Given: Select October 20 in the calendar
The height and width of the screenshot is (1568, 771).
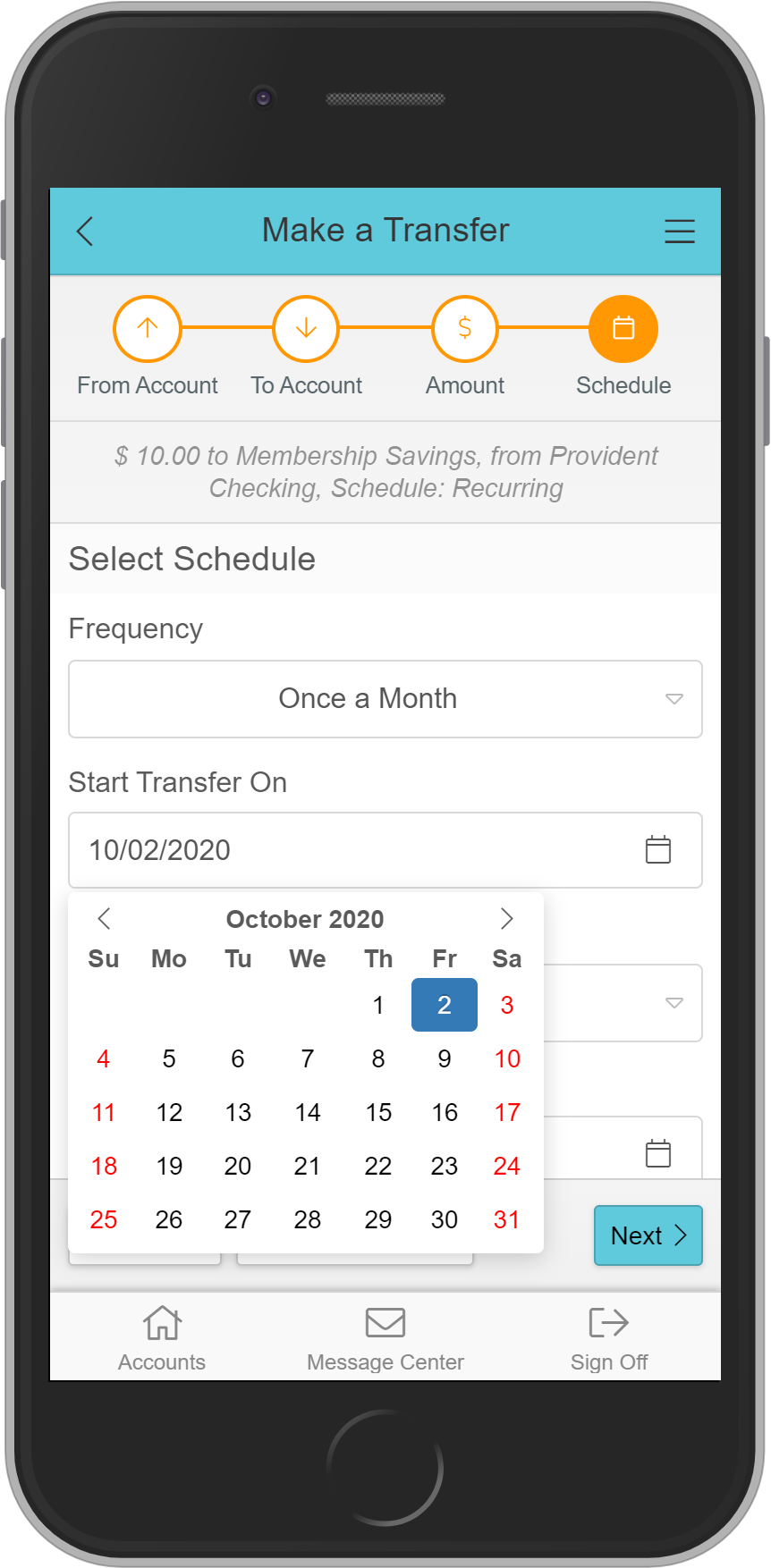Looking at the screenshot, I should pyautogui.click(x=238, y=1167).
